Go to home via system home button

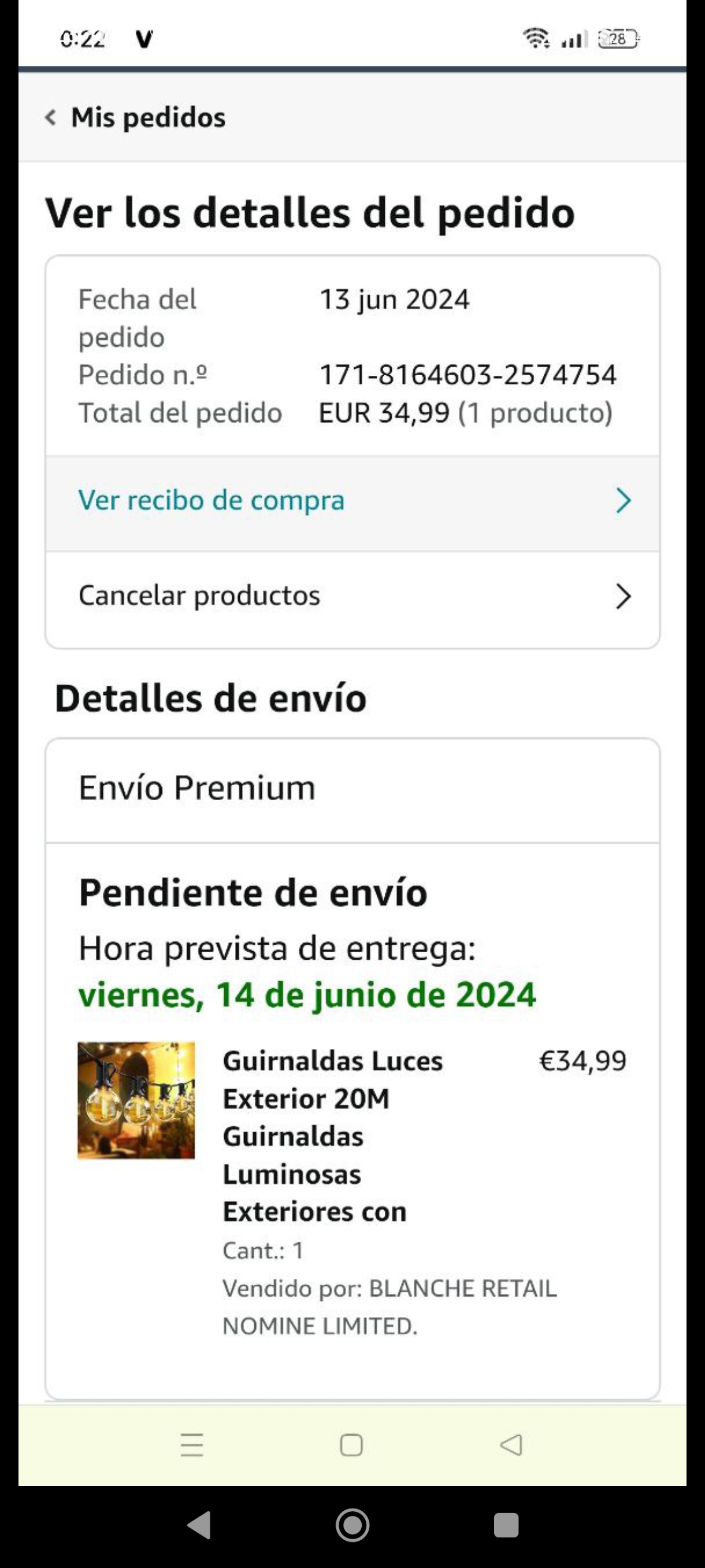pos(352,1525)
